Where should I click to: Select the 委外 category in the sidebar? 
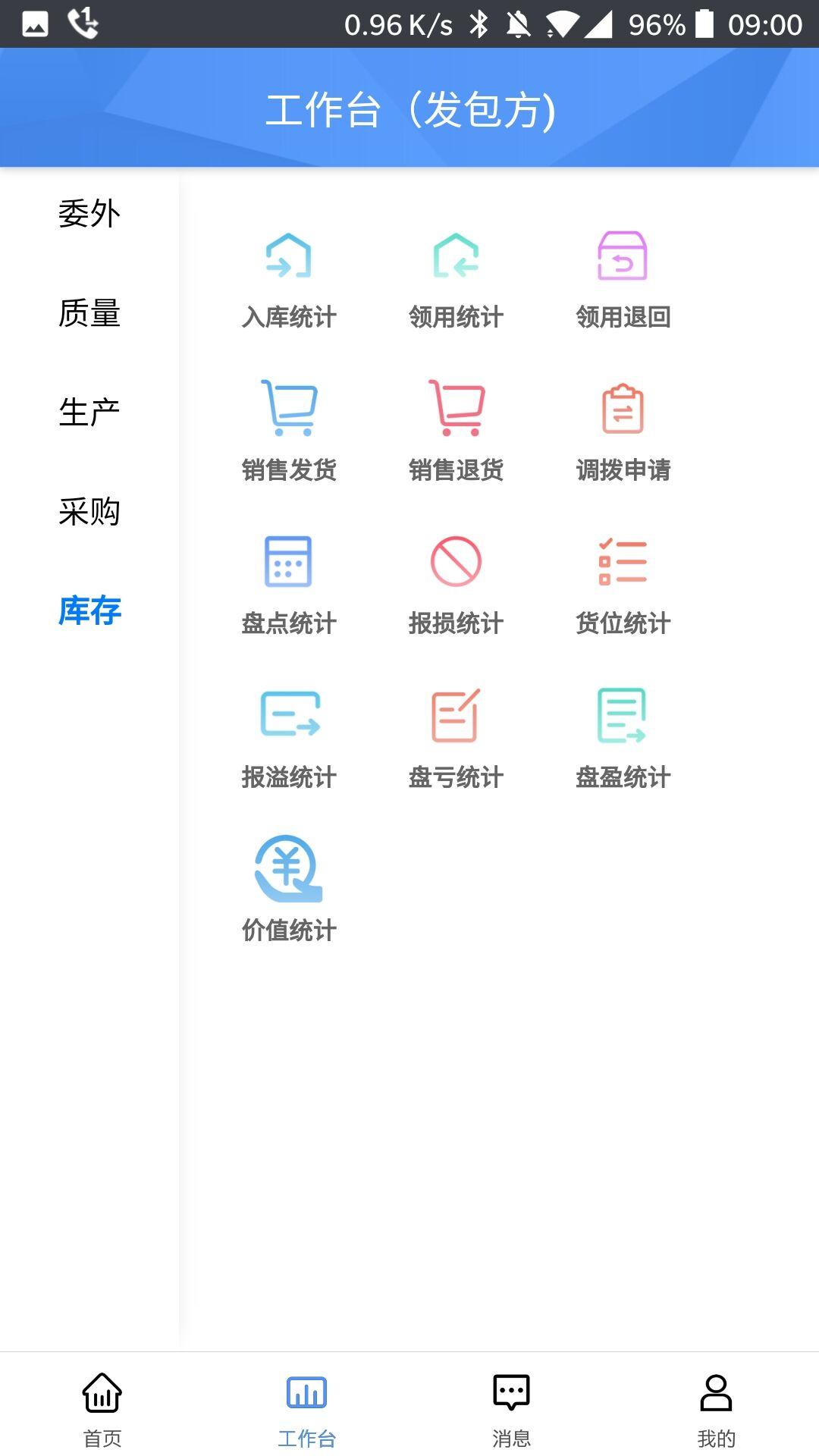pyautogui.click(x=89, y=214)
